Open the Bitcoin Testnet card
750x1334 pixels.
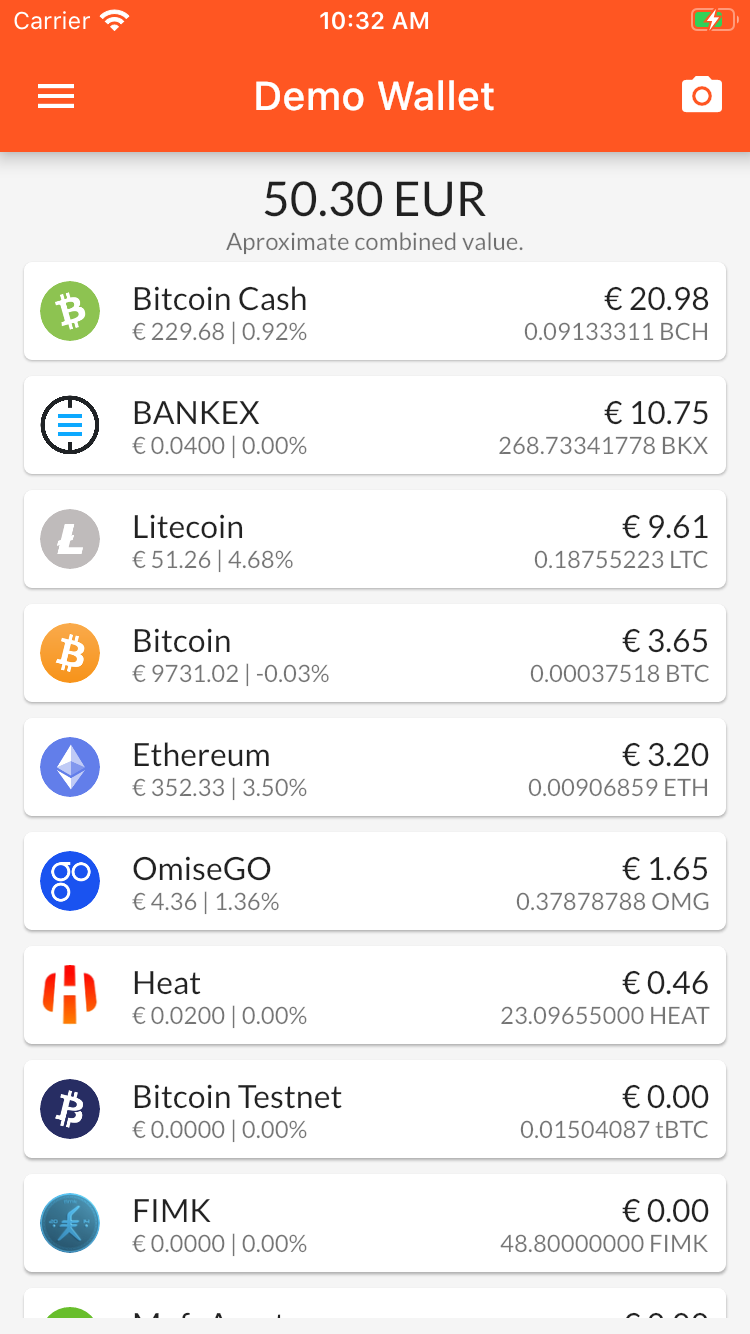click(x=375, y=1109)
